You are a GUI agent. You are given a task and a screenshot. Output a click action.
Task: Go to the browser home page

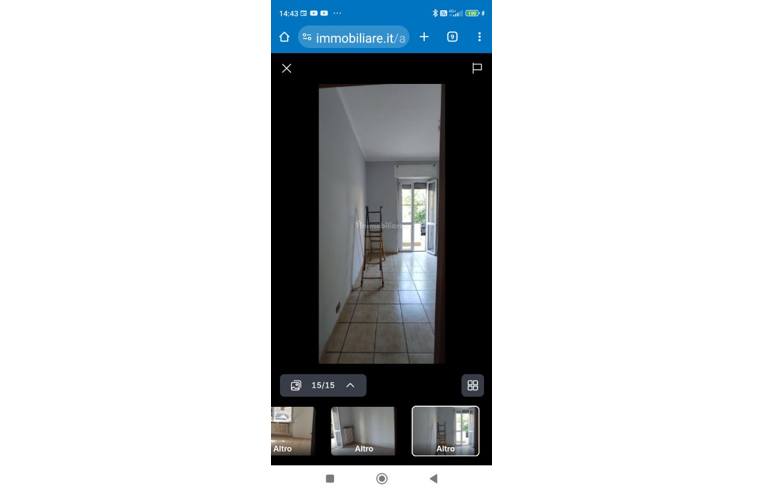[x=284, y=37]
